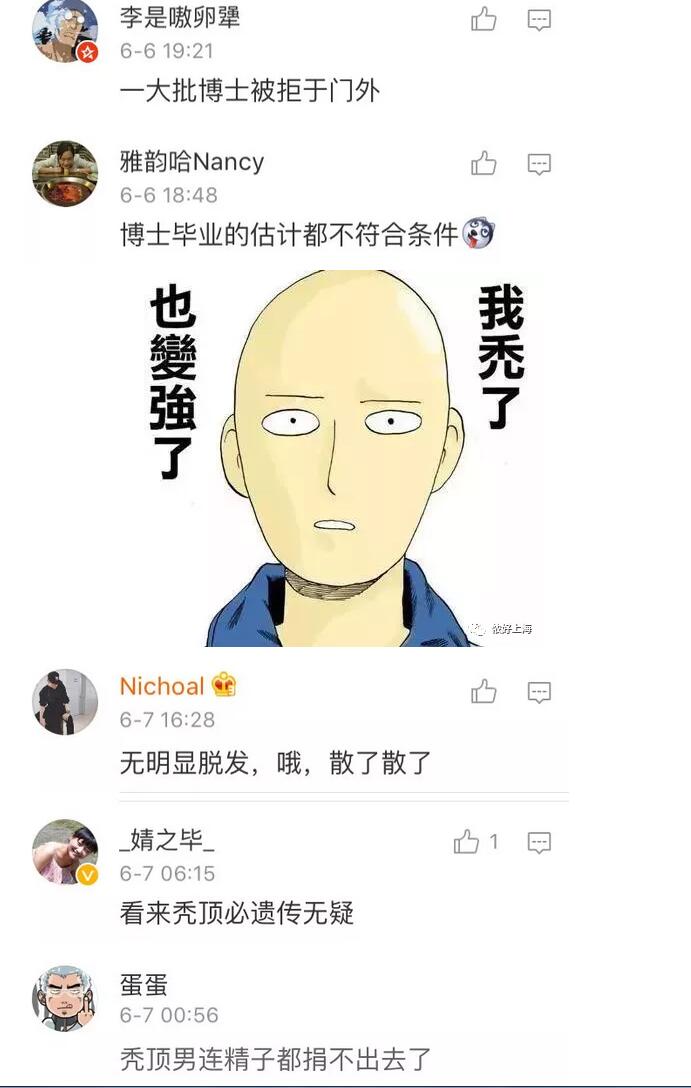Reply to 雅韵哈Nancy's comment

click(539, 164)
